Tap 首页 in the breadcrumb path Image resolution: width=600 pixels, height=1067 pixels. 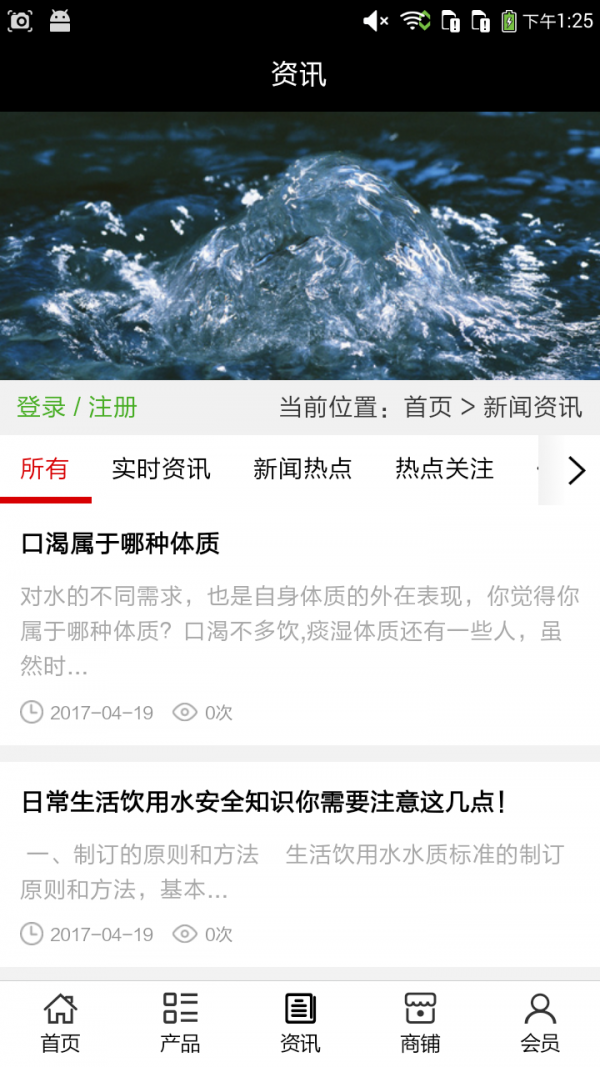(x=428, y=407)
